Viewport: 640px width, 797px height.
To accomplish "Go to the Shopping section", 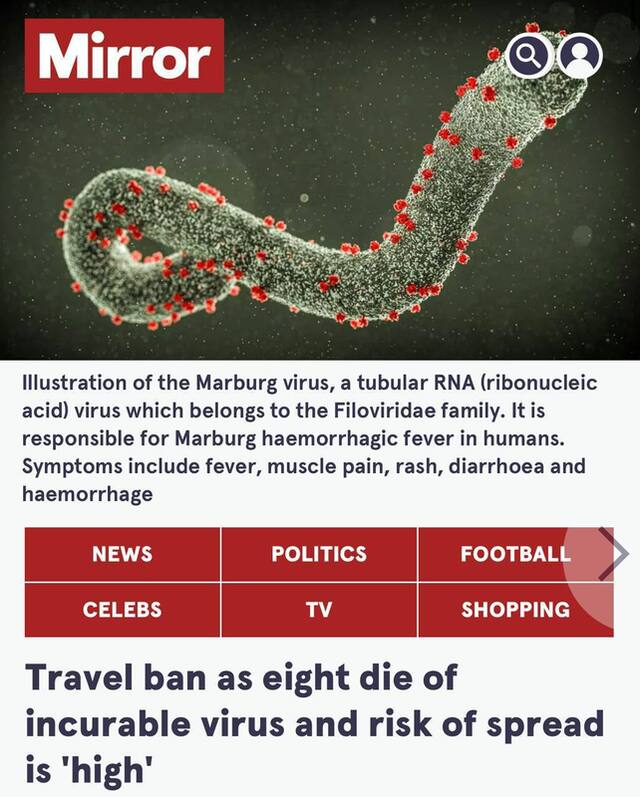I will [515, 609].
